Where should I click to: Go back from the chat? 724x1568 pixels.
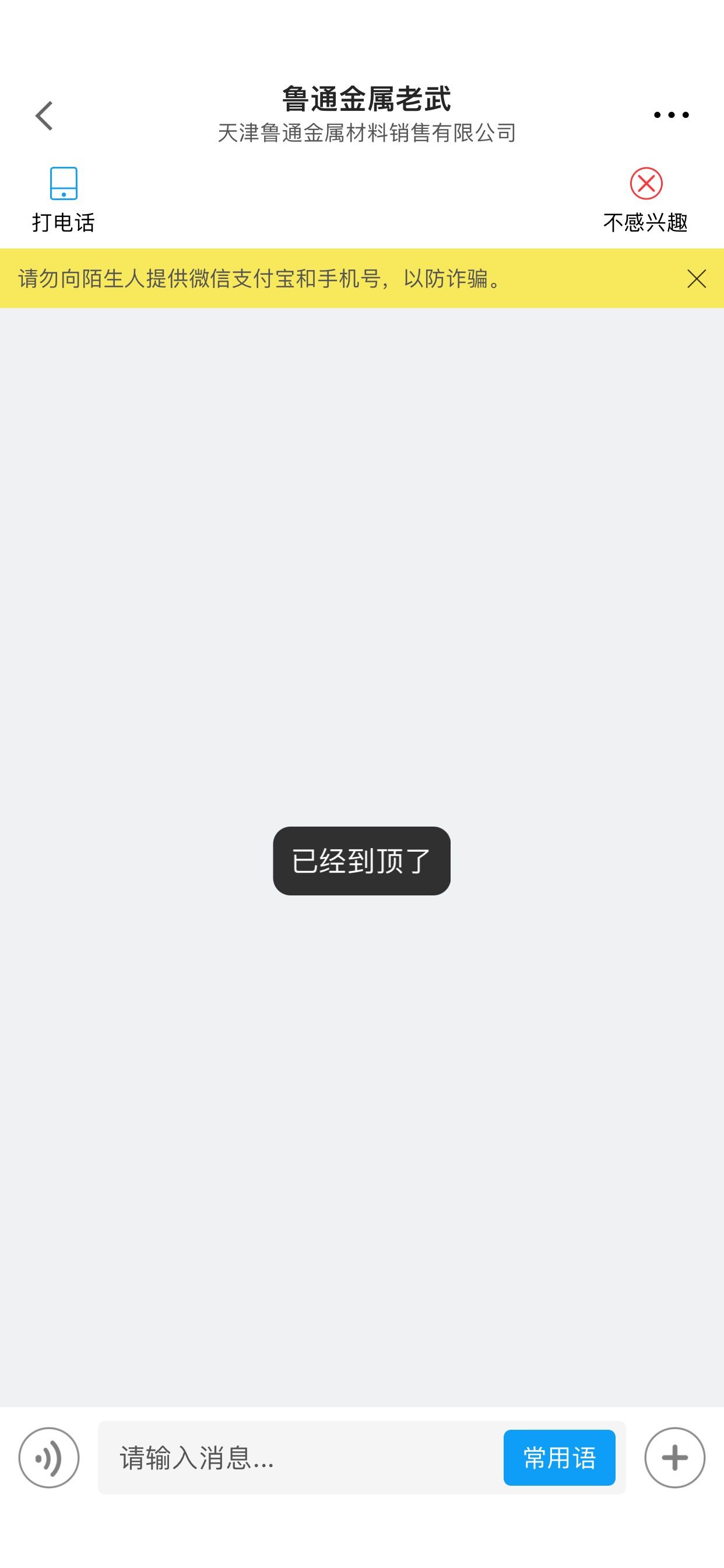click(44, 116)
